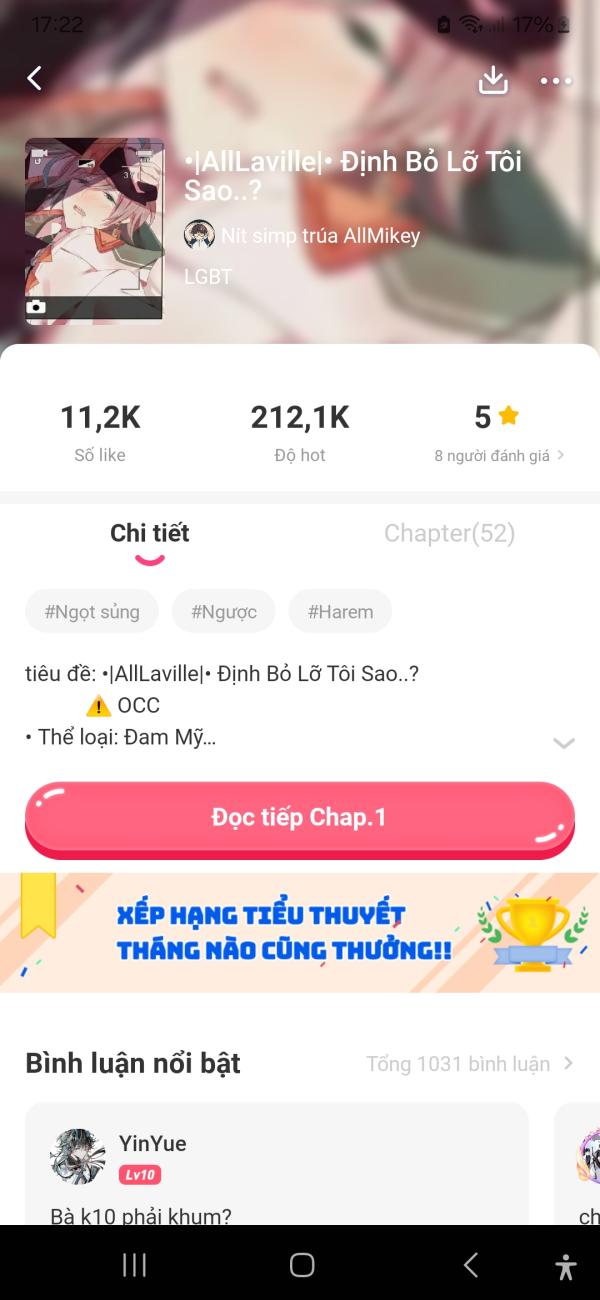600x1300 pixels.
Task: Continue reading with Đọc tiếp Chap.1
Action: (x=300, y=818)
